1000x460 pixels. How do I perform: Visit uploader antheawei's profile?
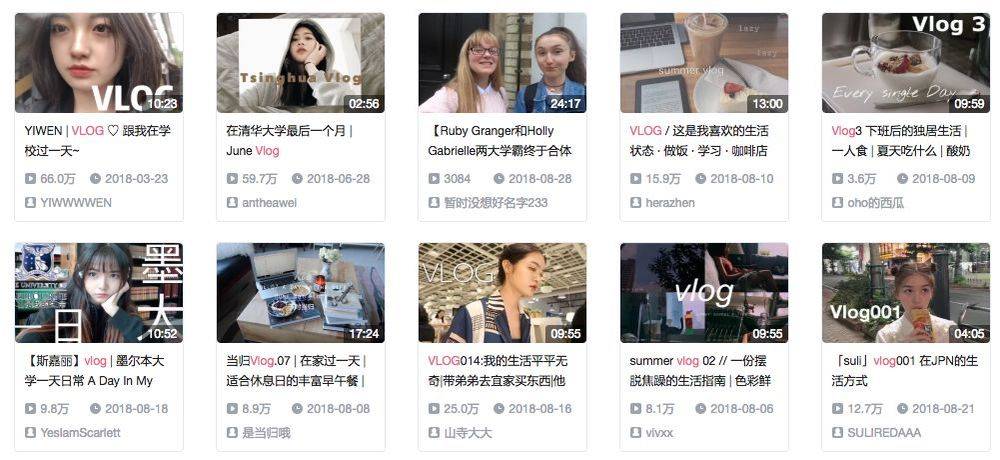click(269, 202)
